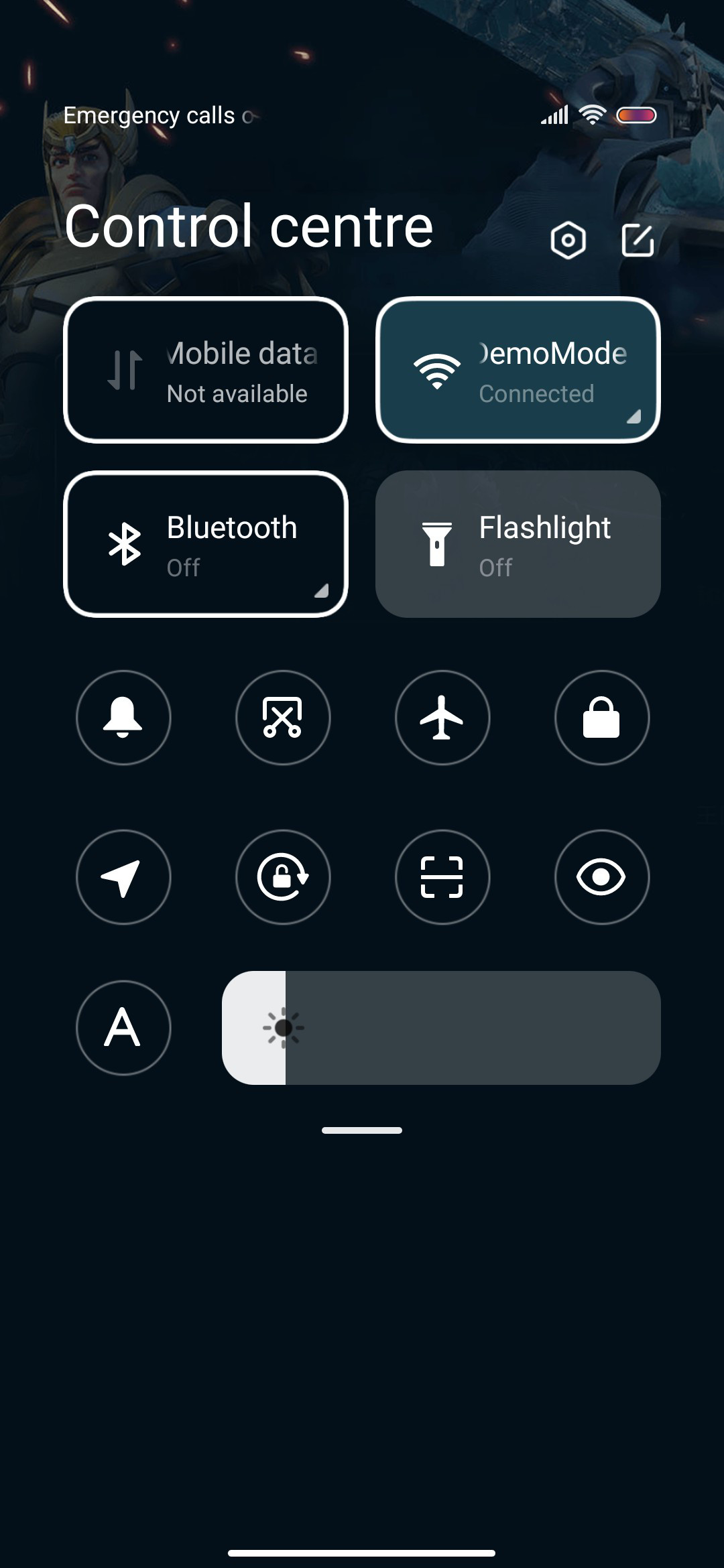Take a screenshot with the scissors icon

coord(283,717)
